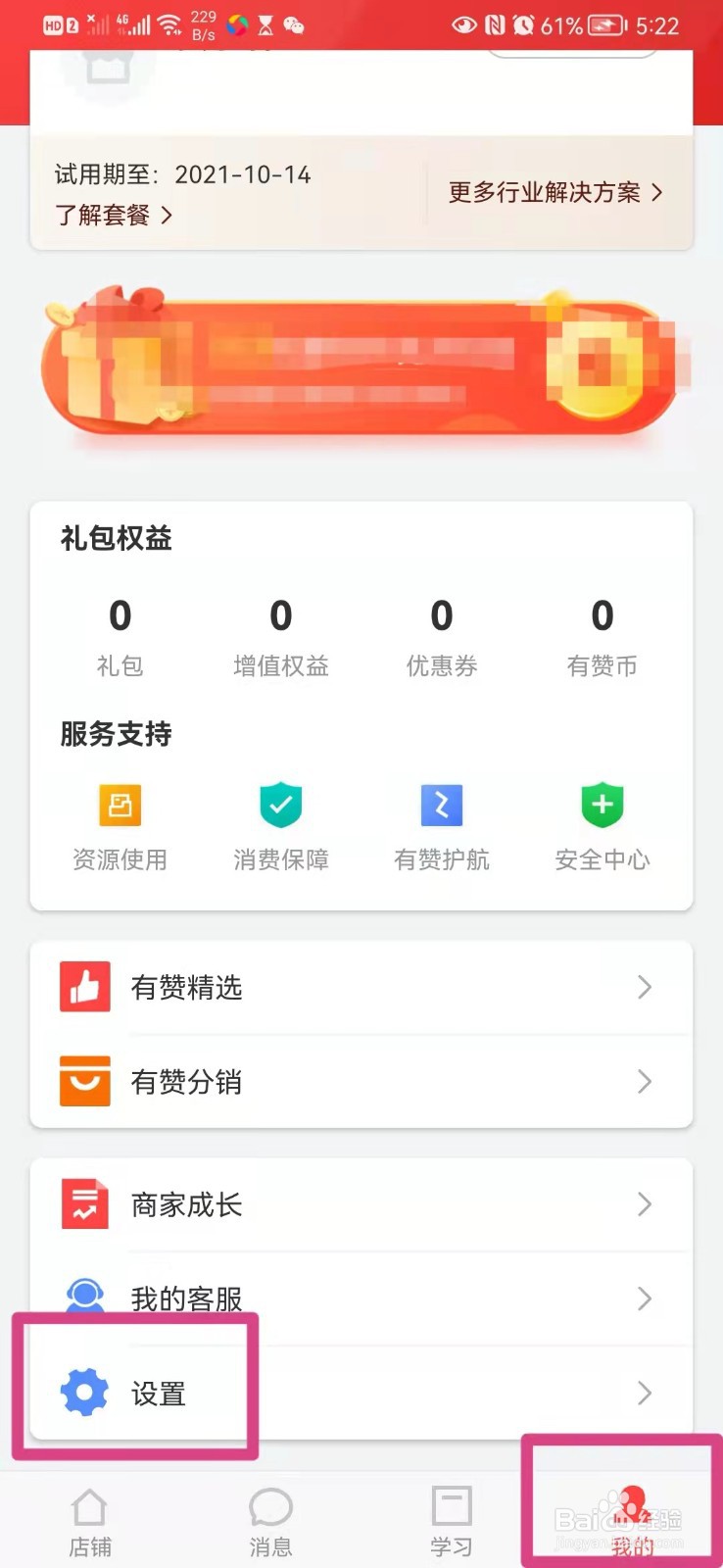
Task: Tap the 有赞分销 shopping bag icon
Action: click(84, 1082)
